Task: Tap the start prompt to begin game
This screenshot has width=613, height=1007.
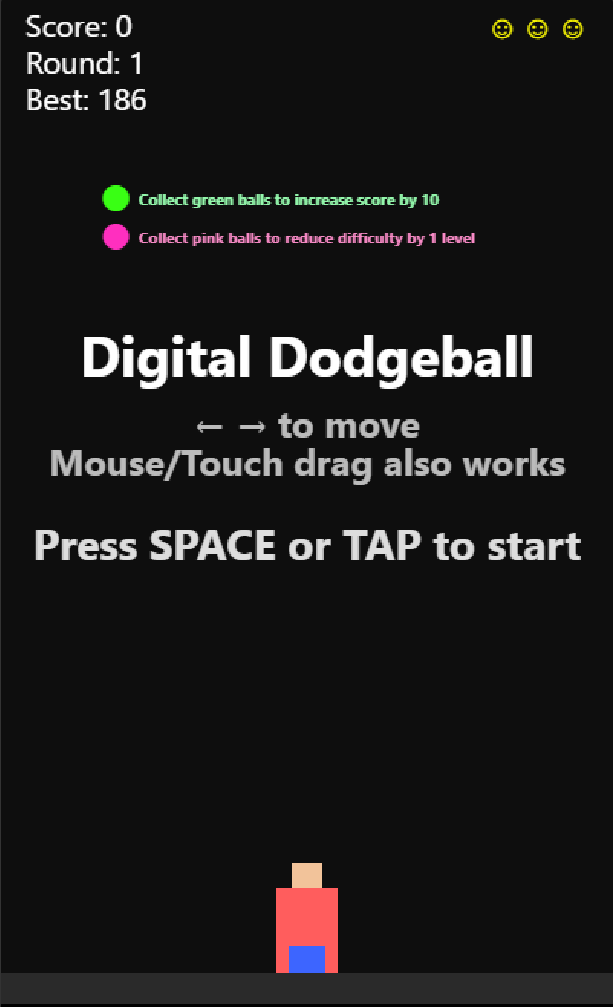Action: pyautogui.click(x=307, y=546)
